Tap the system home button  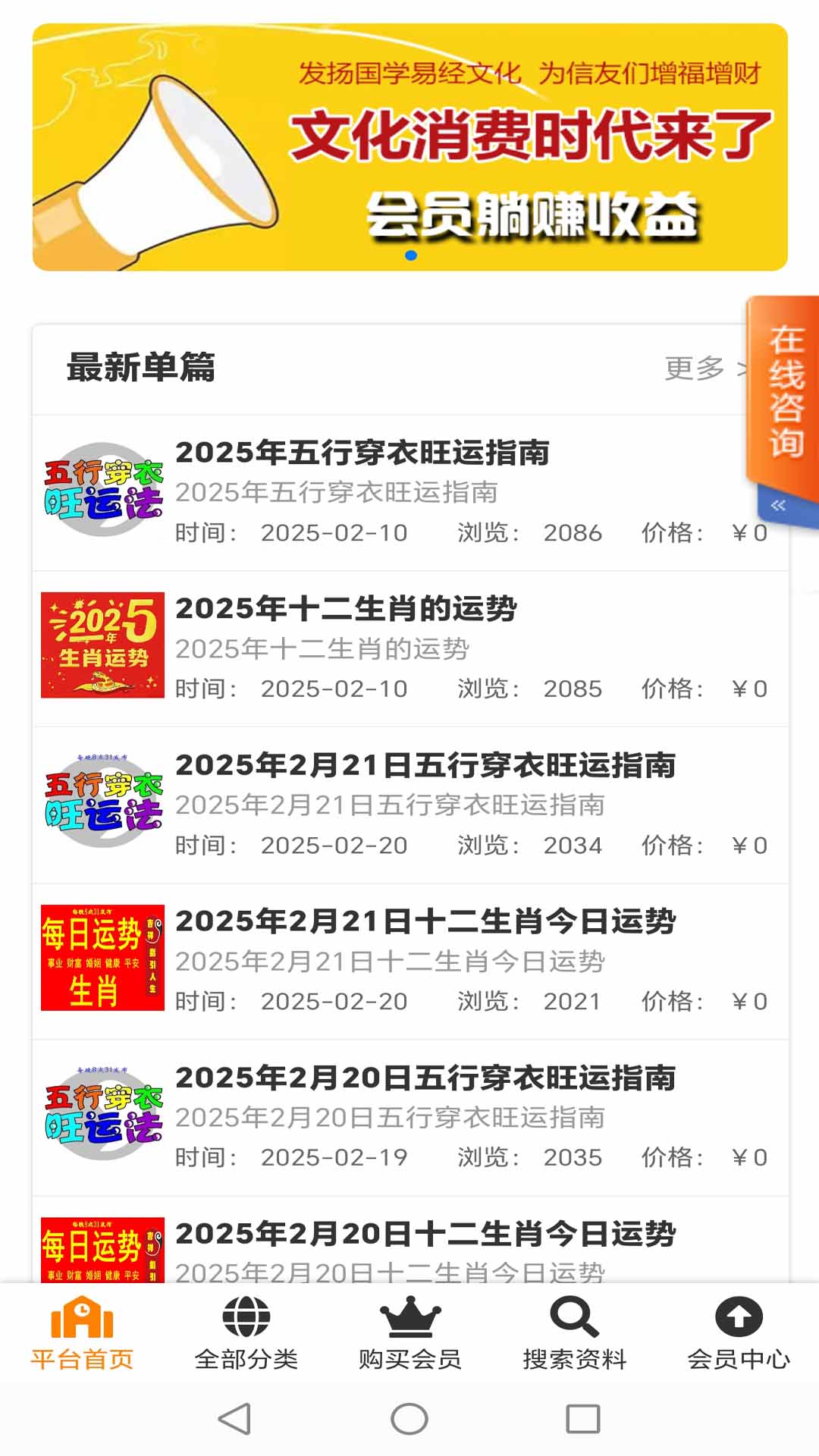coord(409,1419)
